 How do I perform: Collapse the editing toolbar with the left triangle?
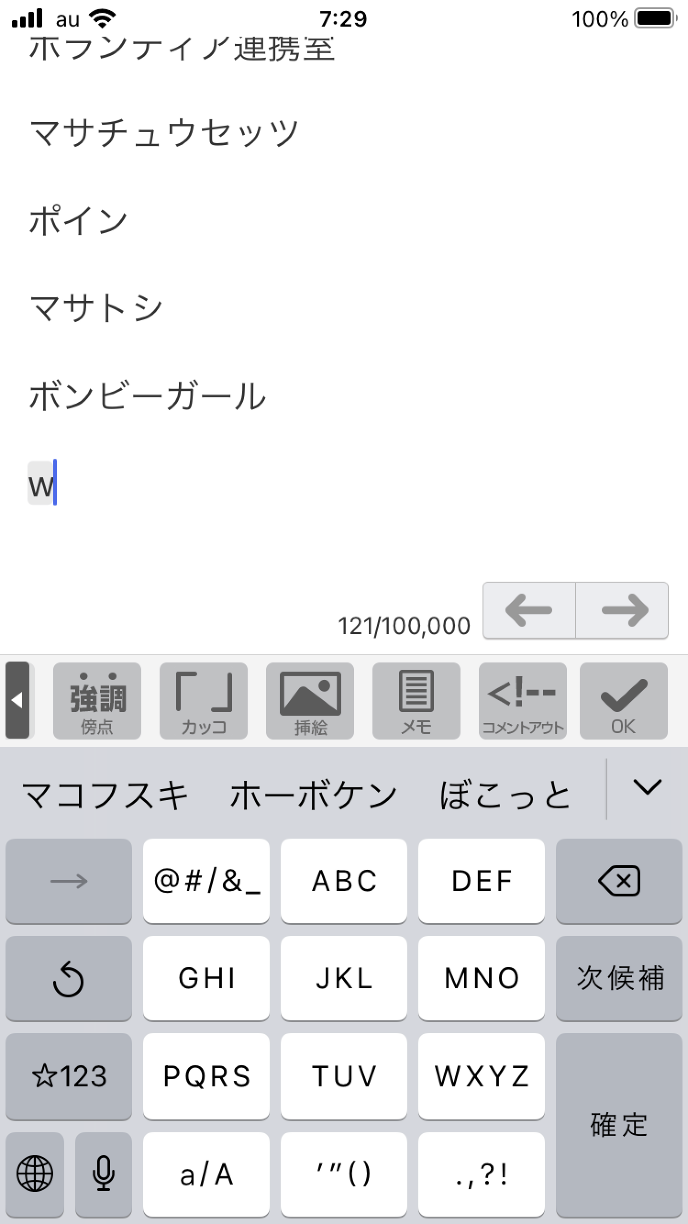tap(17, 700)
